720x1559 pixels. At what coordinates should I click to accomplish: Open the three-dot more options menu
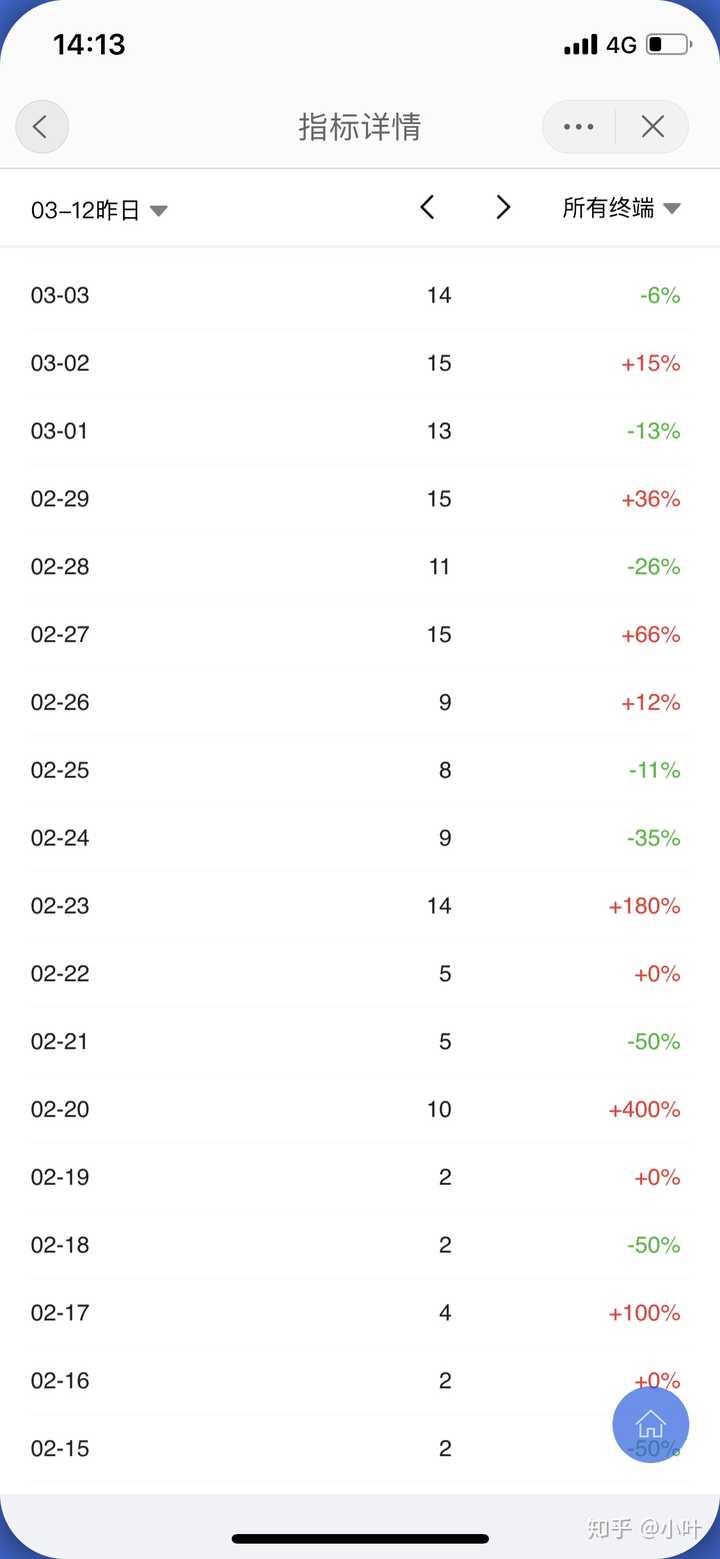[579, 127]
